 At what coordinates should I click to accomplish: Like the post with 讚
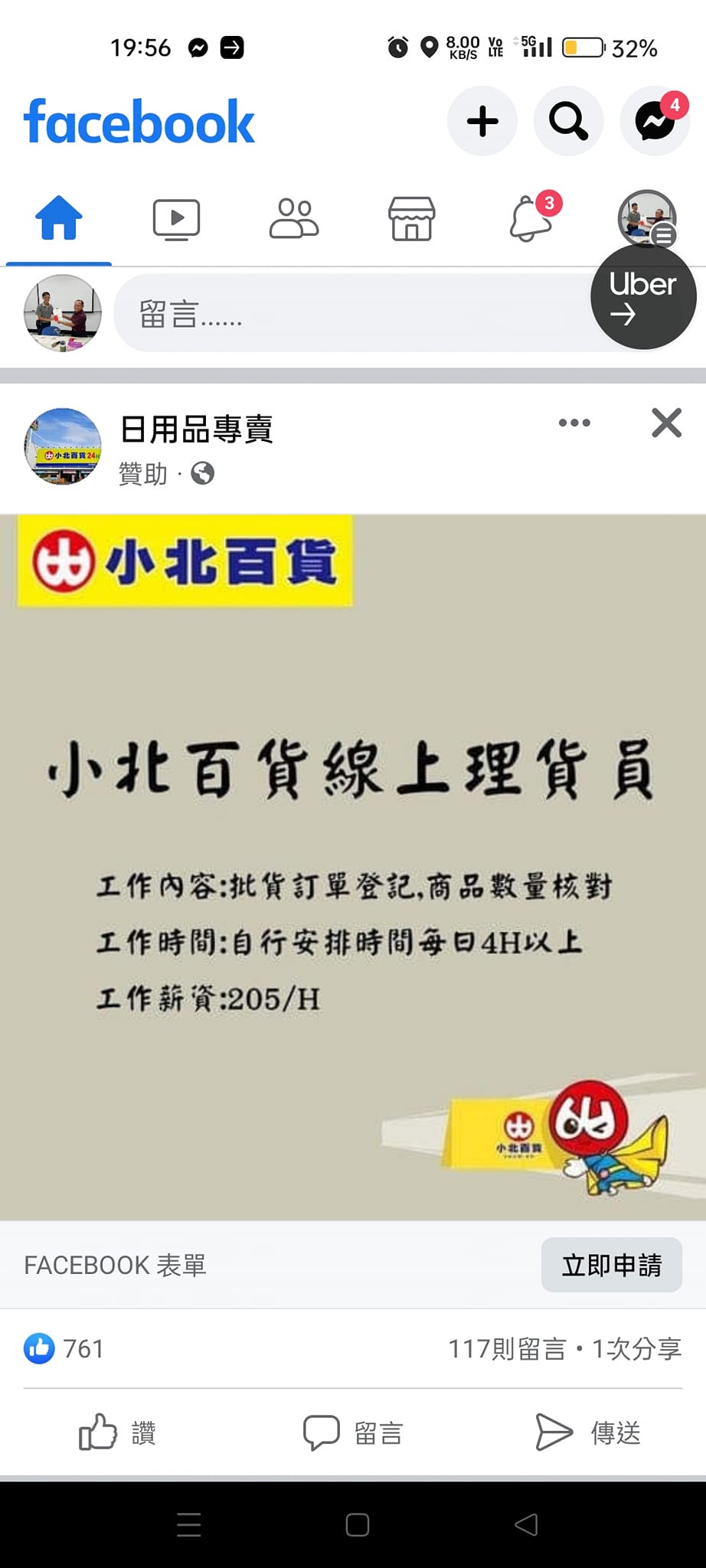118,1432
